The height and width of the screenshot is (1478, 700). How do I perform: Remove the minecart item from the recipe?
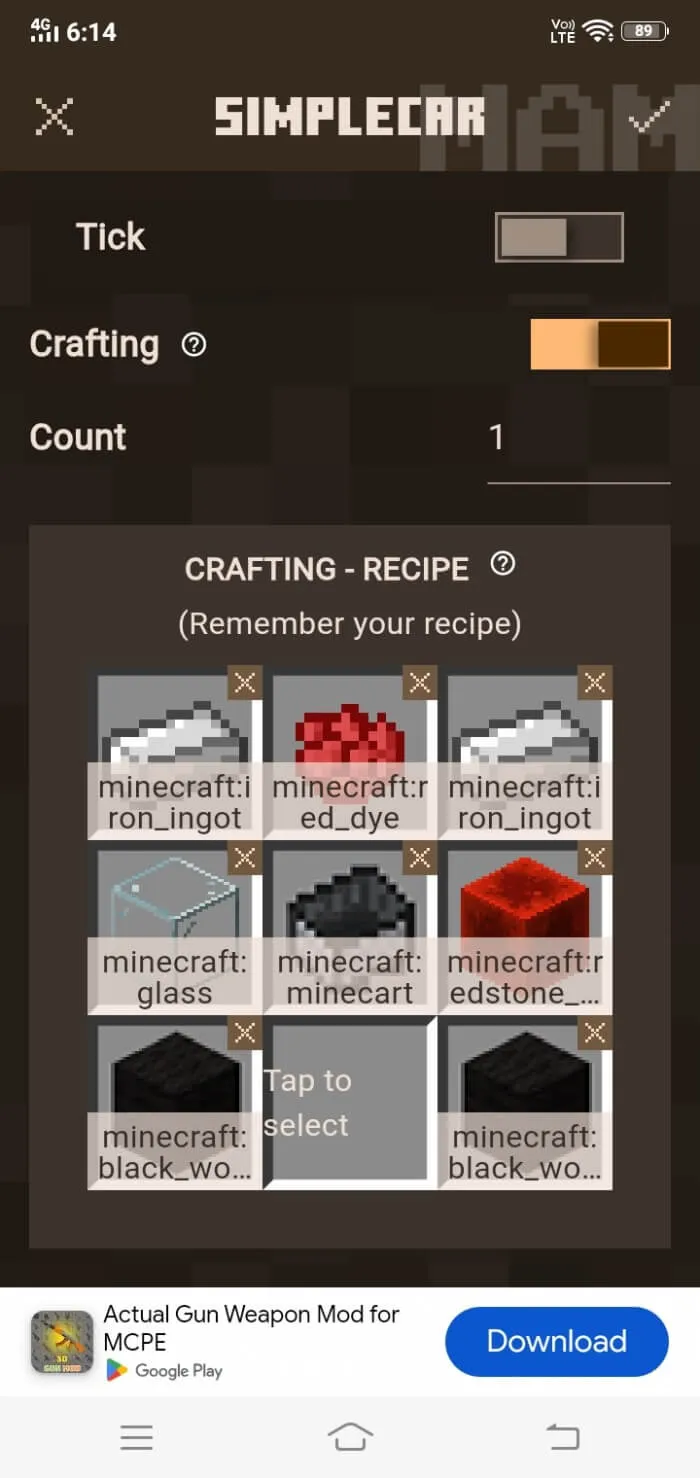coord(420,858)
